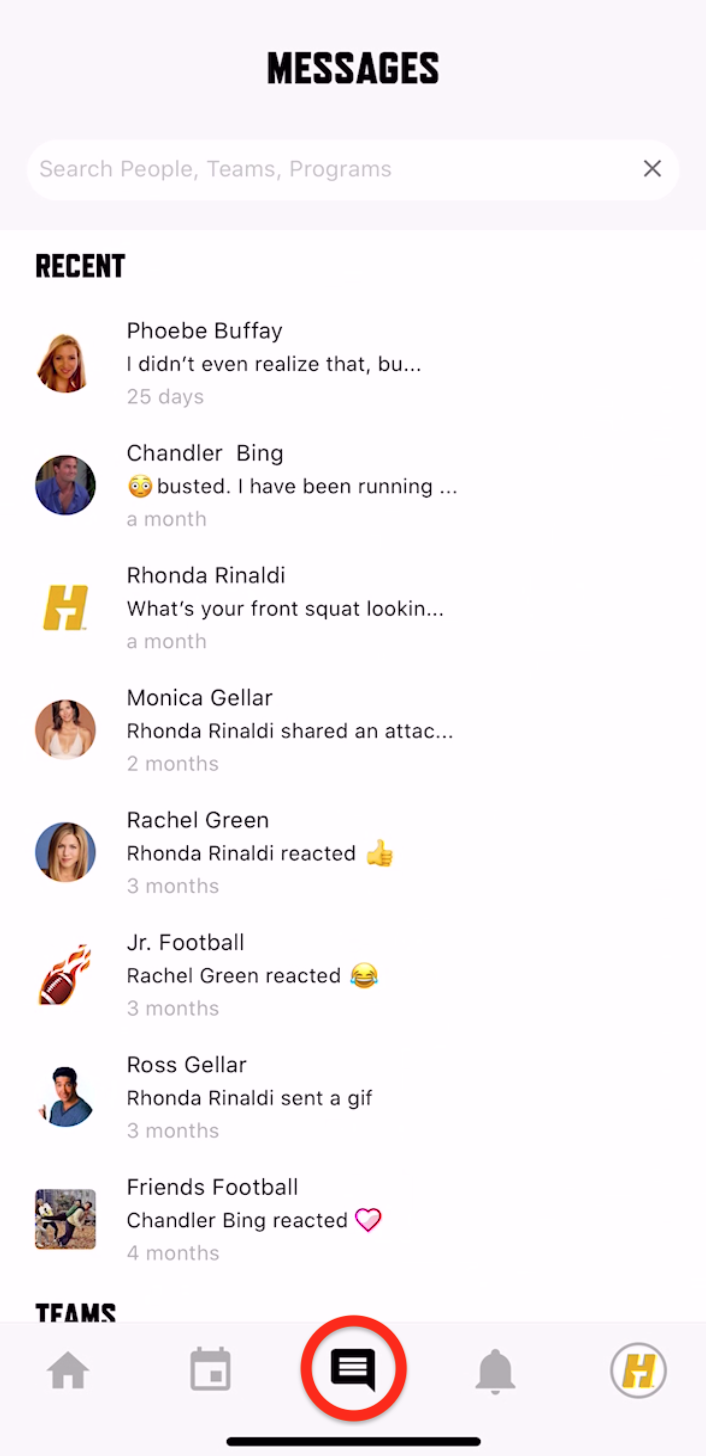This screenshot has height=1456, width=706.
Task: Open the profile tab with the H logo
Action: pos(638,1370)
